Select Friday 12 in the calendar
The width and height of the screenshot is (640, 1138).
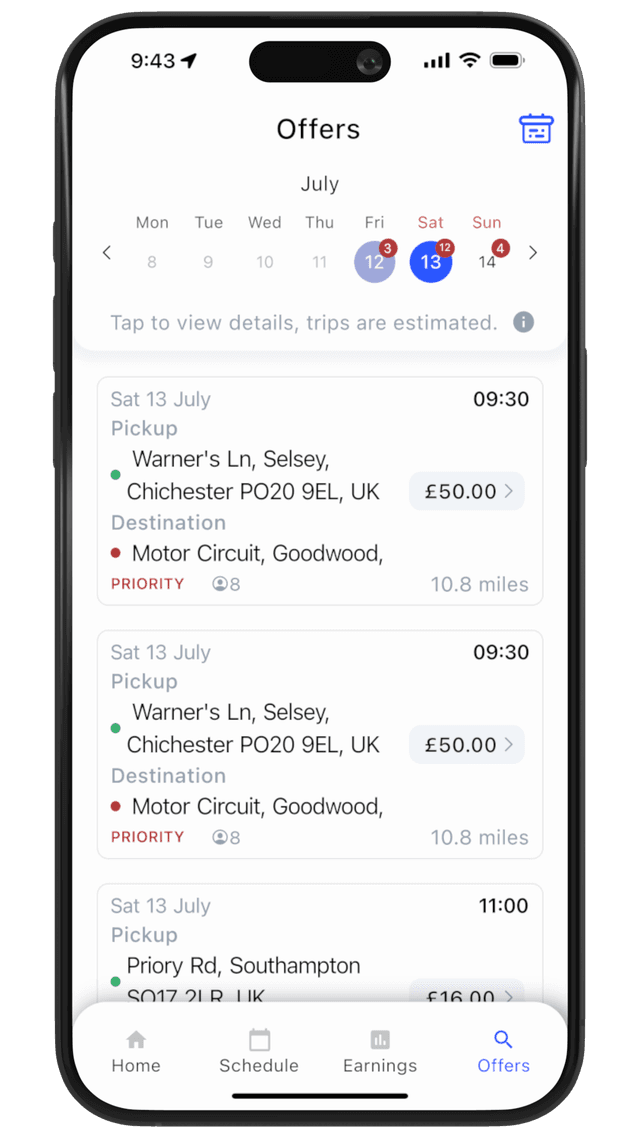tap(374, 262)
